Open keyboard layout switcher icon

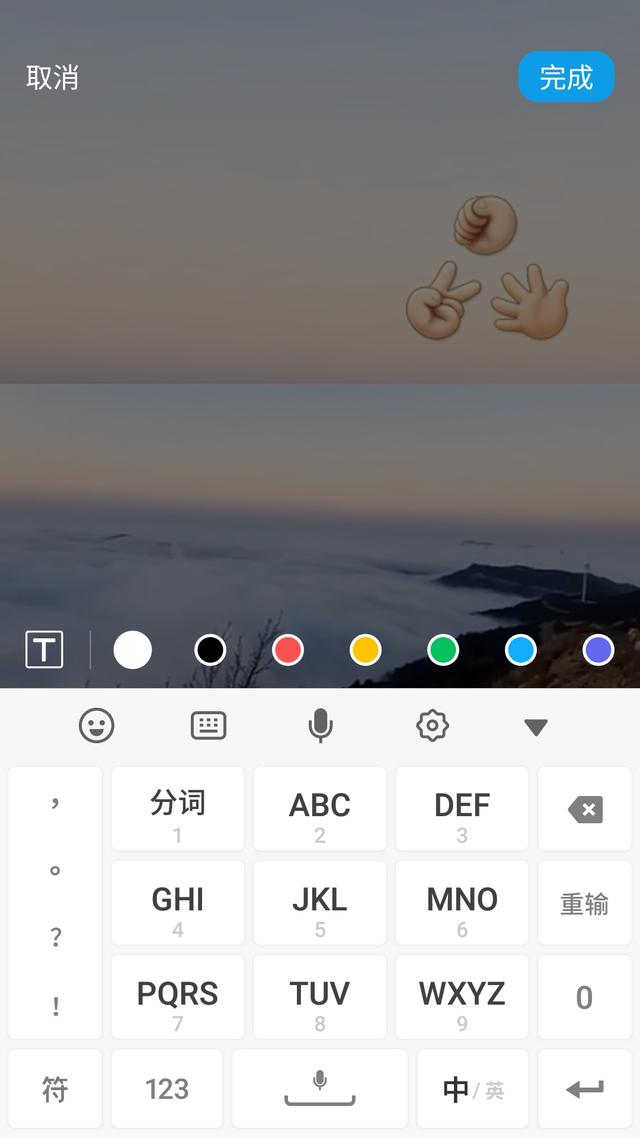coord(208,726)
